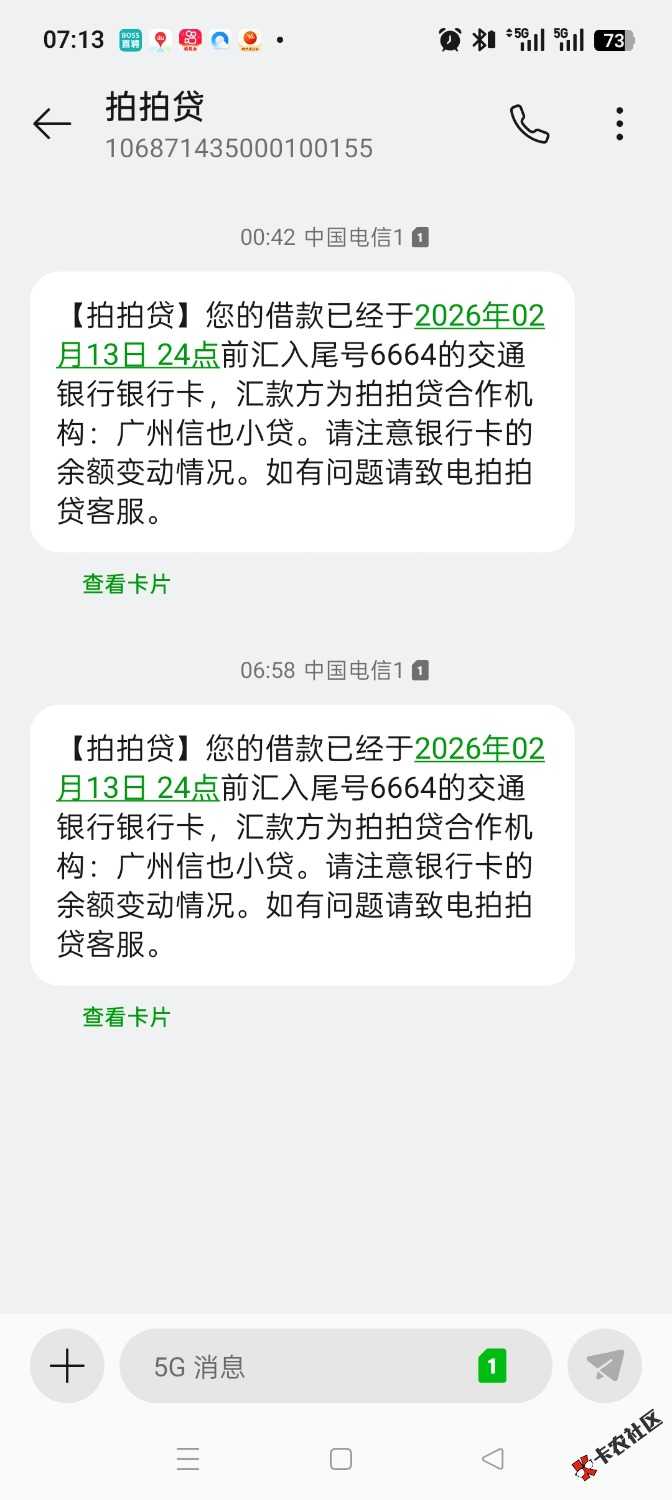Open the plus attachment menu

pos(67,1366)
